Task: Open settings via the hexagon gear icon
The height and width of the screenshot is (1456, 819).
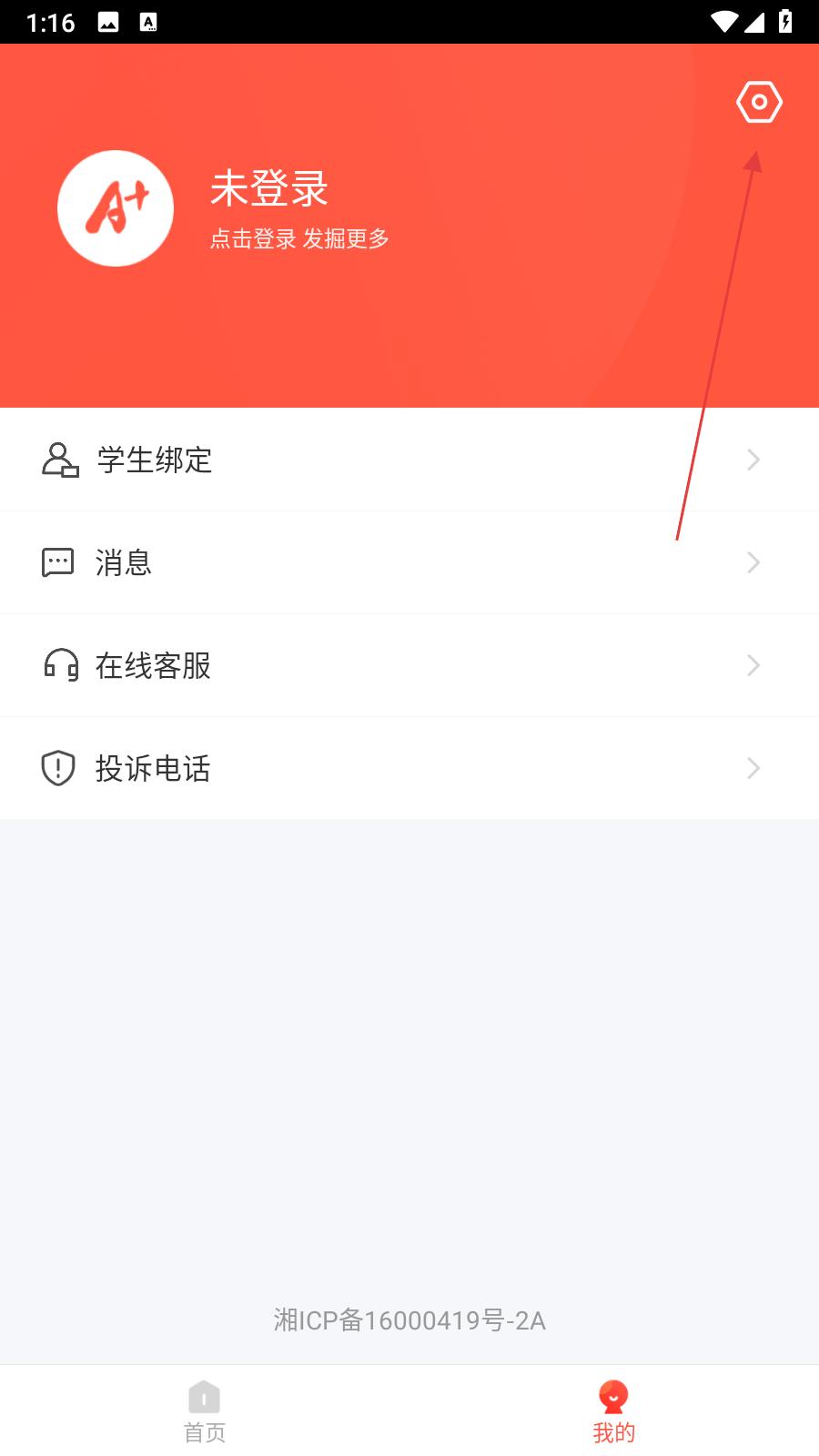Action: pos(759,102)
